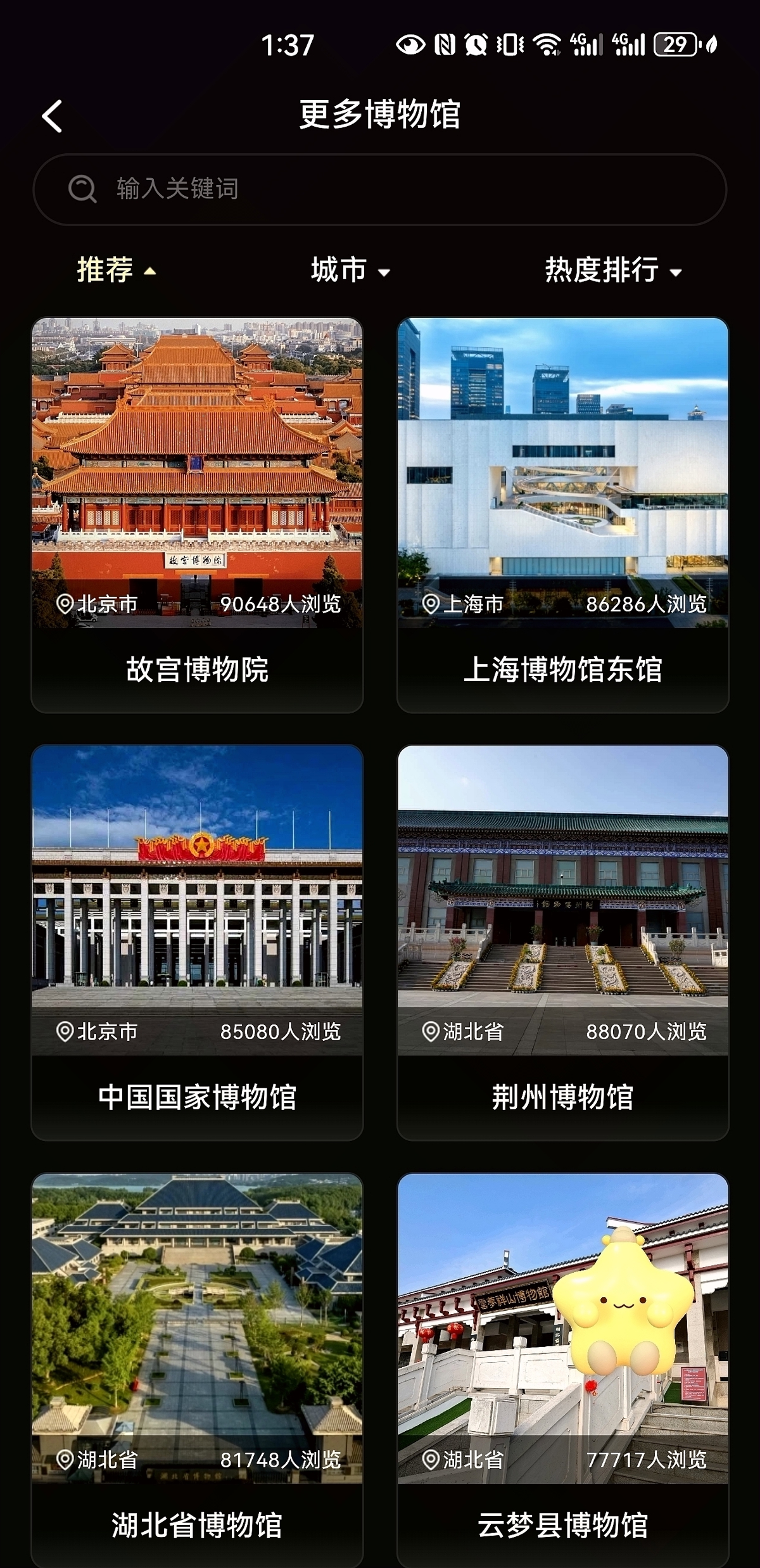
Task: Tap the back arrow to leave 更多博物馆
Action: point(52,115)
